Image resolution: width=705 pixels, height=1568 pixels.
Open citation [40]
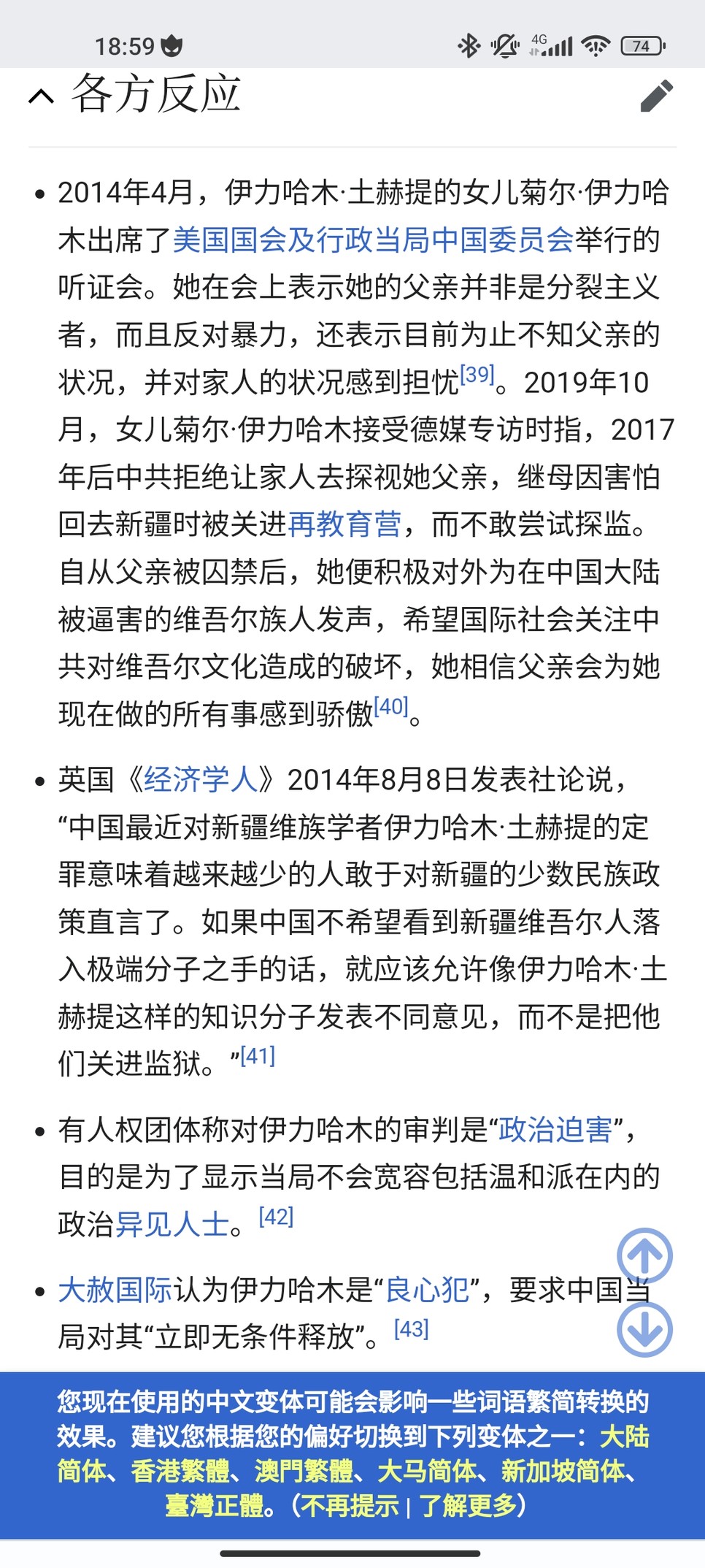(x=391, y=707)
